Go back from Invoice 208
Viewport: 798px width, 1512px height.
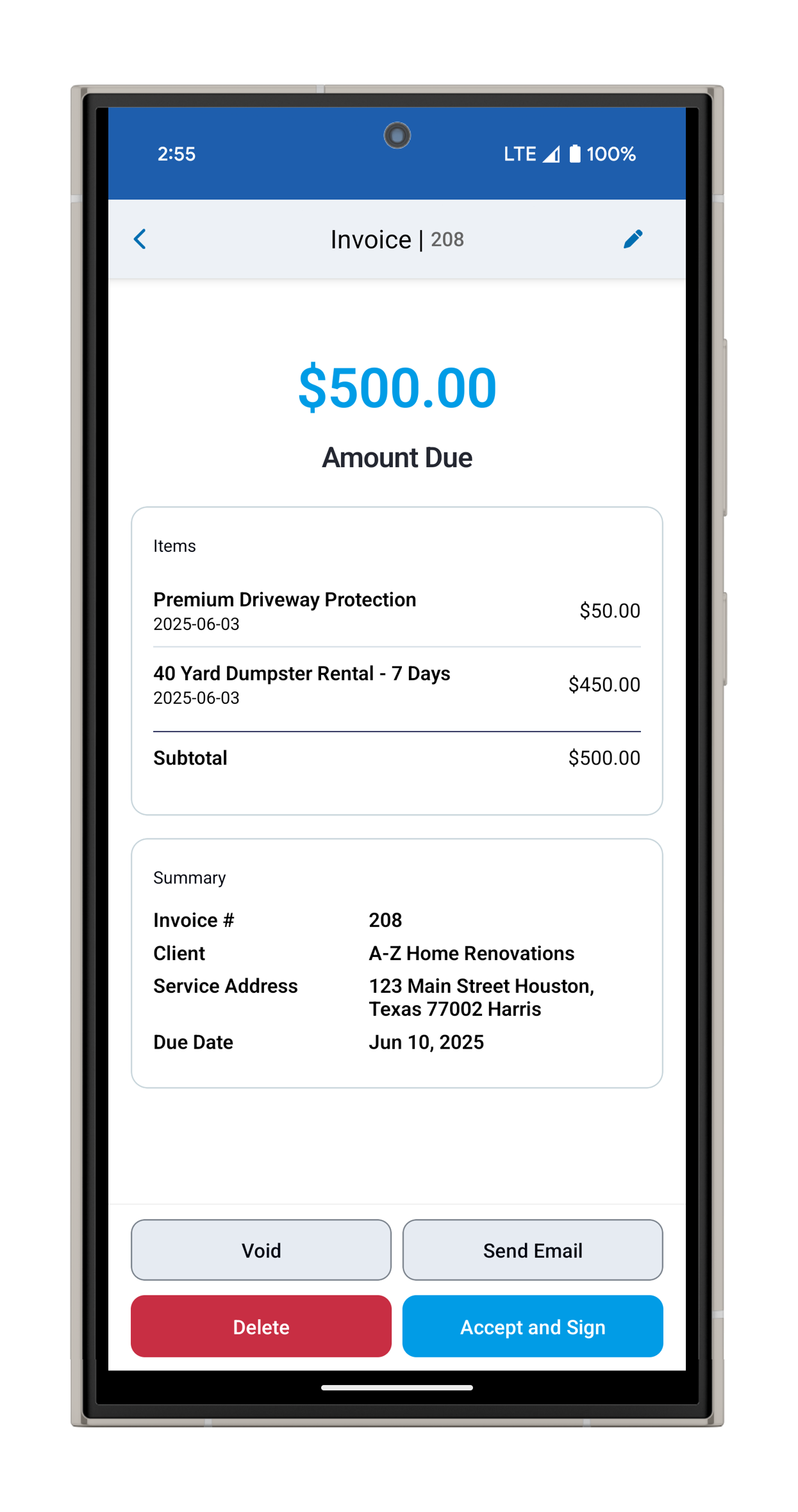pos(140,239)
